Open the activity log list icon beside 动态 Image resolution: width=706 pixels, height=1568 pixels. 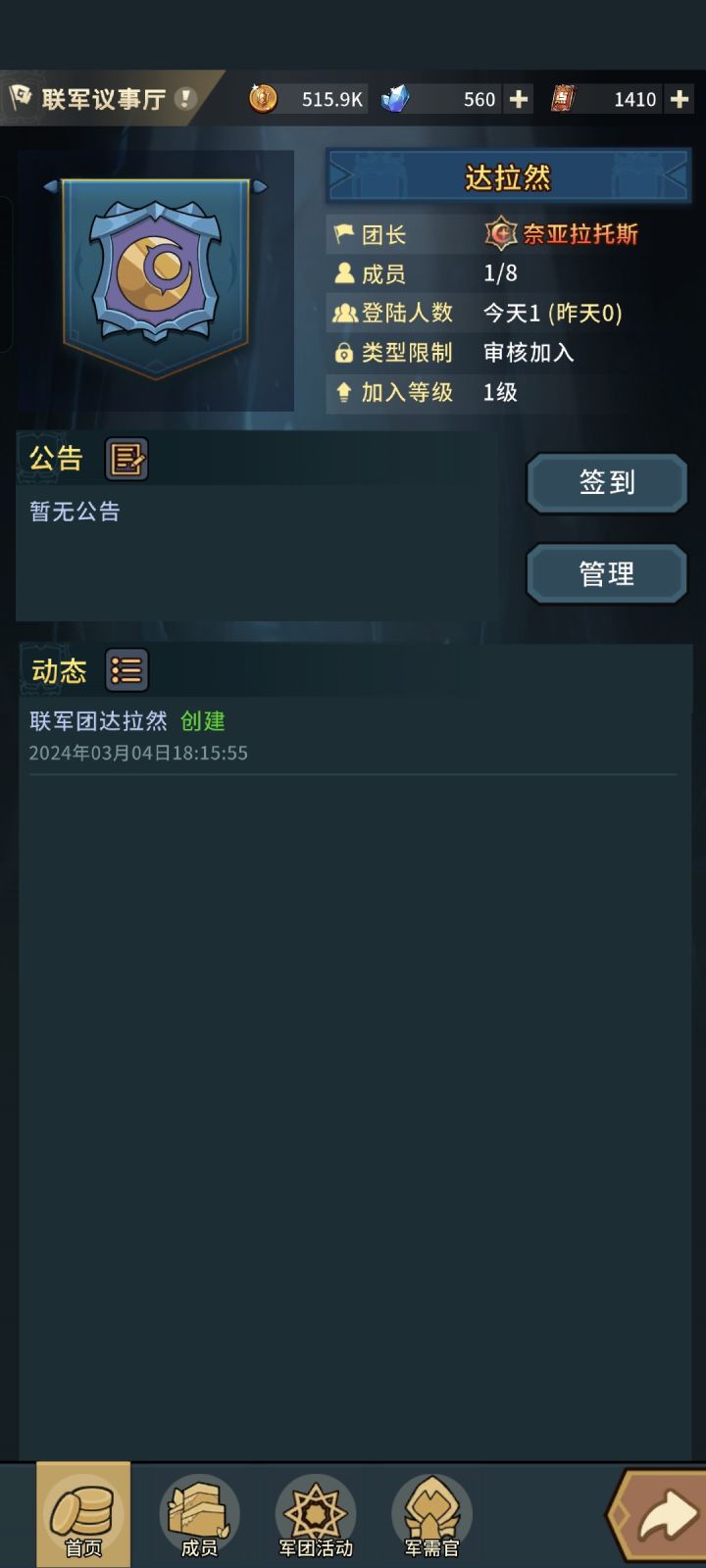[126, 668]
